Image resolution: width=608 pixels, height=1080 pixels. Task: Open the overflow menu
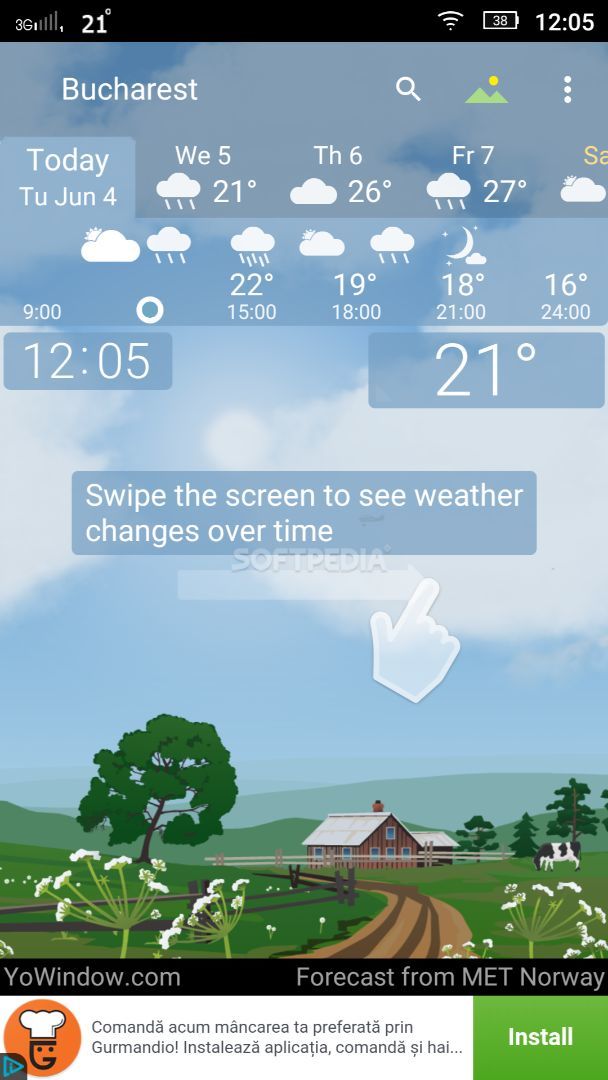(567, 89)
